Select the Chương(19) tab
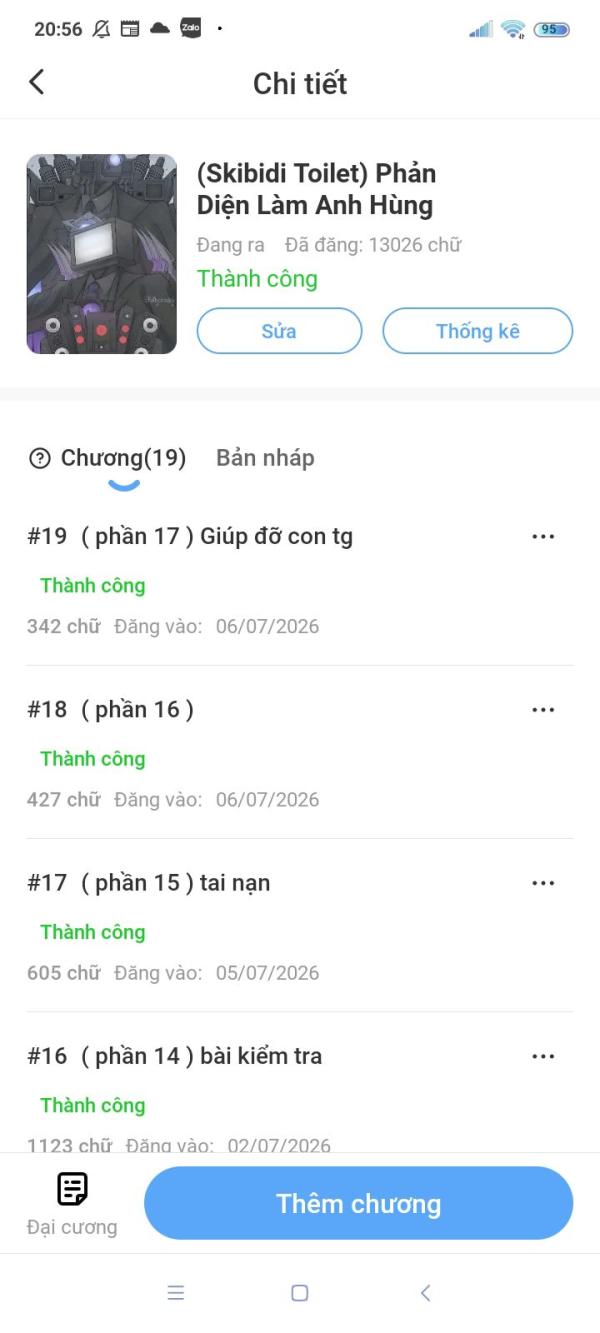 point(123,458)
